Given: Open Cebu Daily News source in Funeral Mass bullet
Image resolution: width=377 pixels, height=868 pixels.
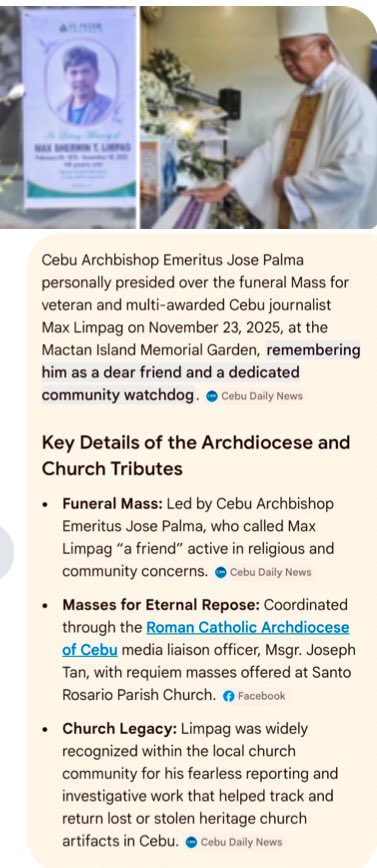Looking at the screenshot, I should coord(264,572).
